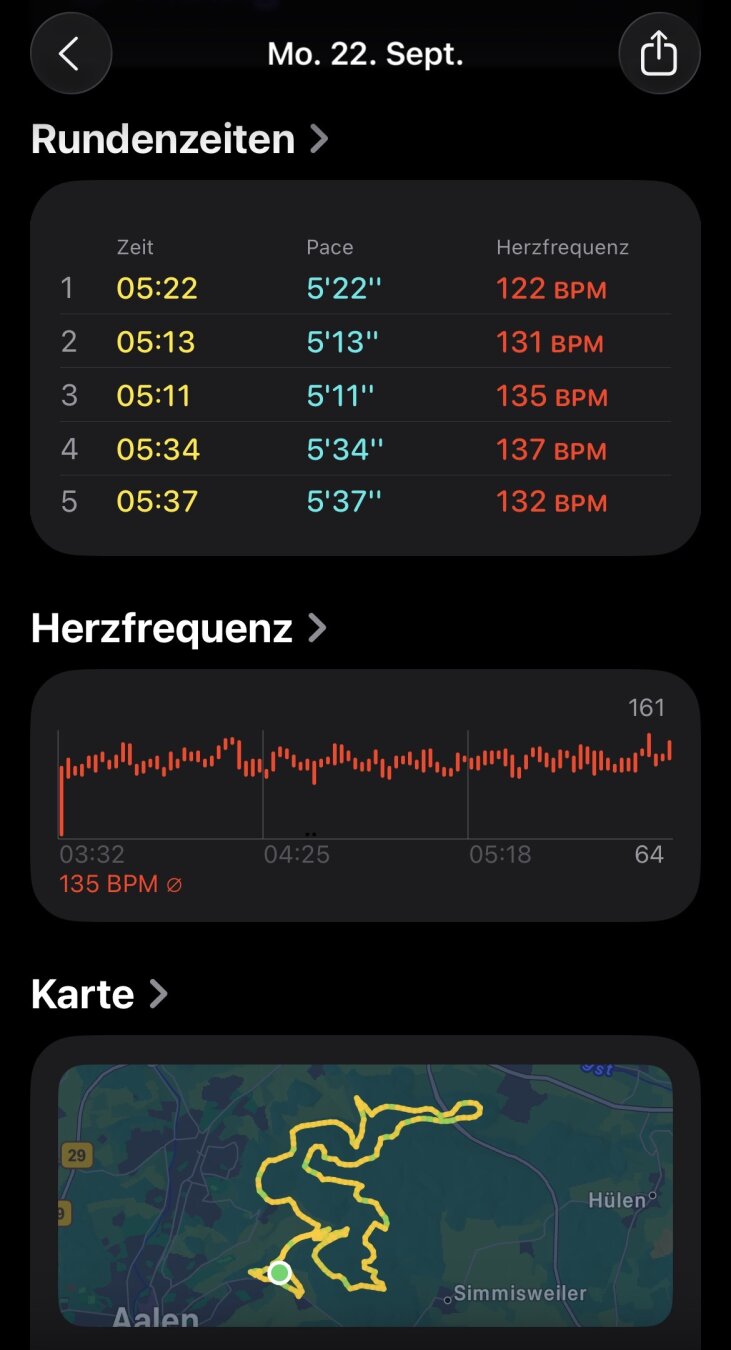This screenshot has height=1350, width=731.
Task: Open the Rundenzeiten details
Action: 180,139
